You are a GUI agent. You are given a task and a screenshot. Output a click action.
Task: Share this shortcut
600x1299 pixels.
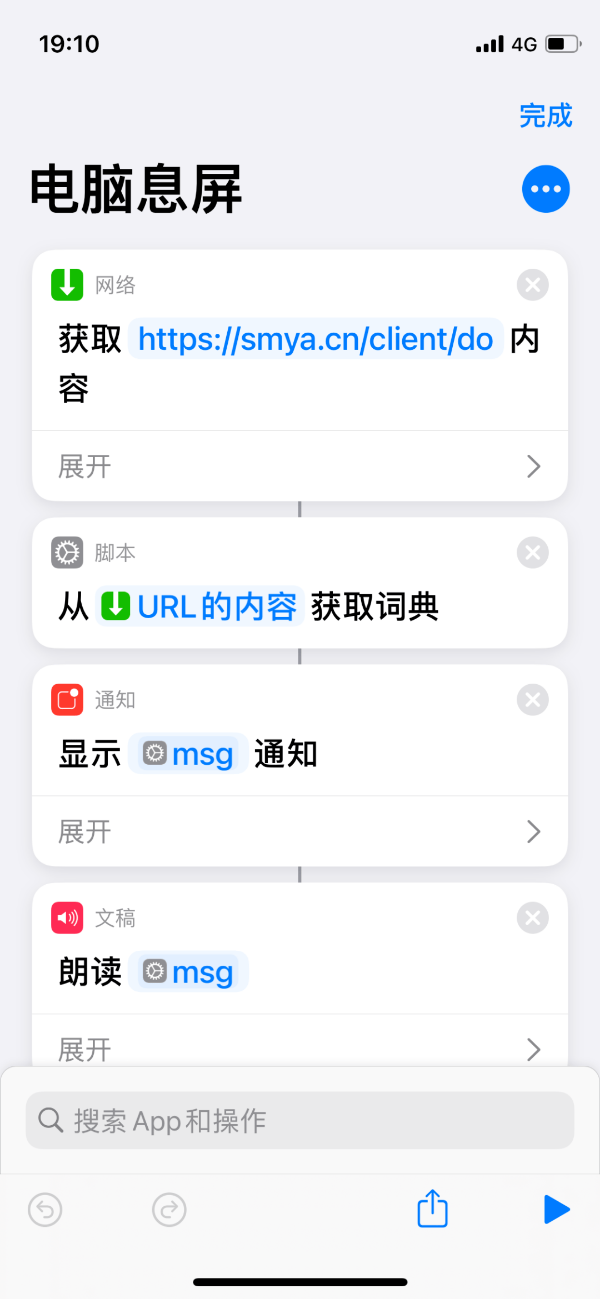click(x=432, y=1208)
